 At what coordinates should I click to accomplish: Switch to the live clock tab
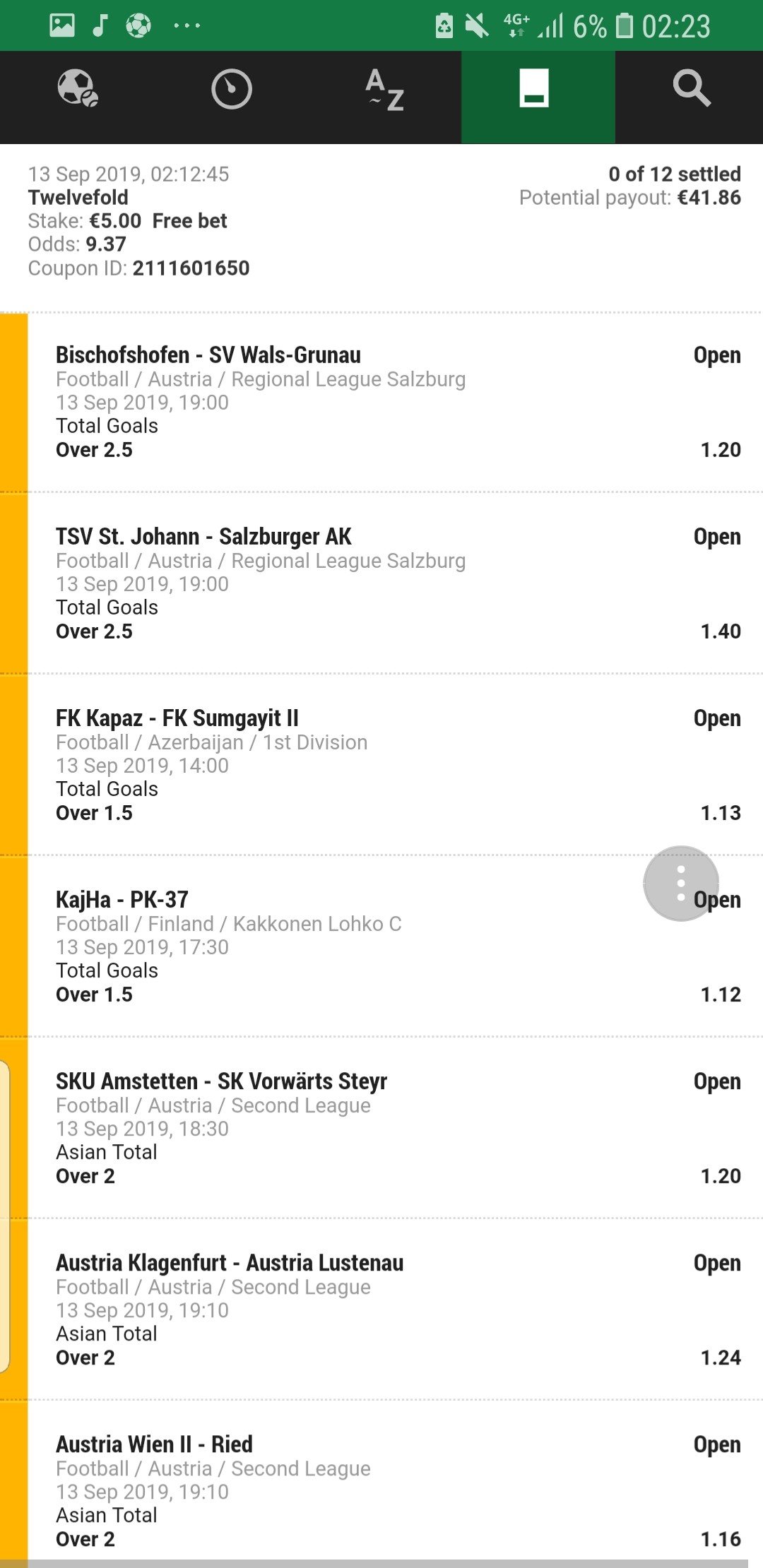coord(231,90)
